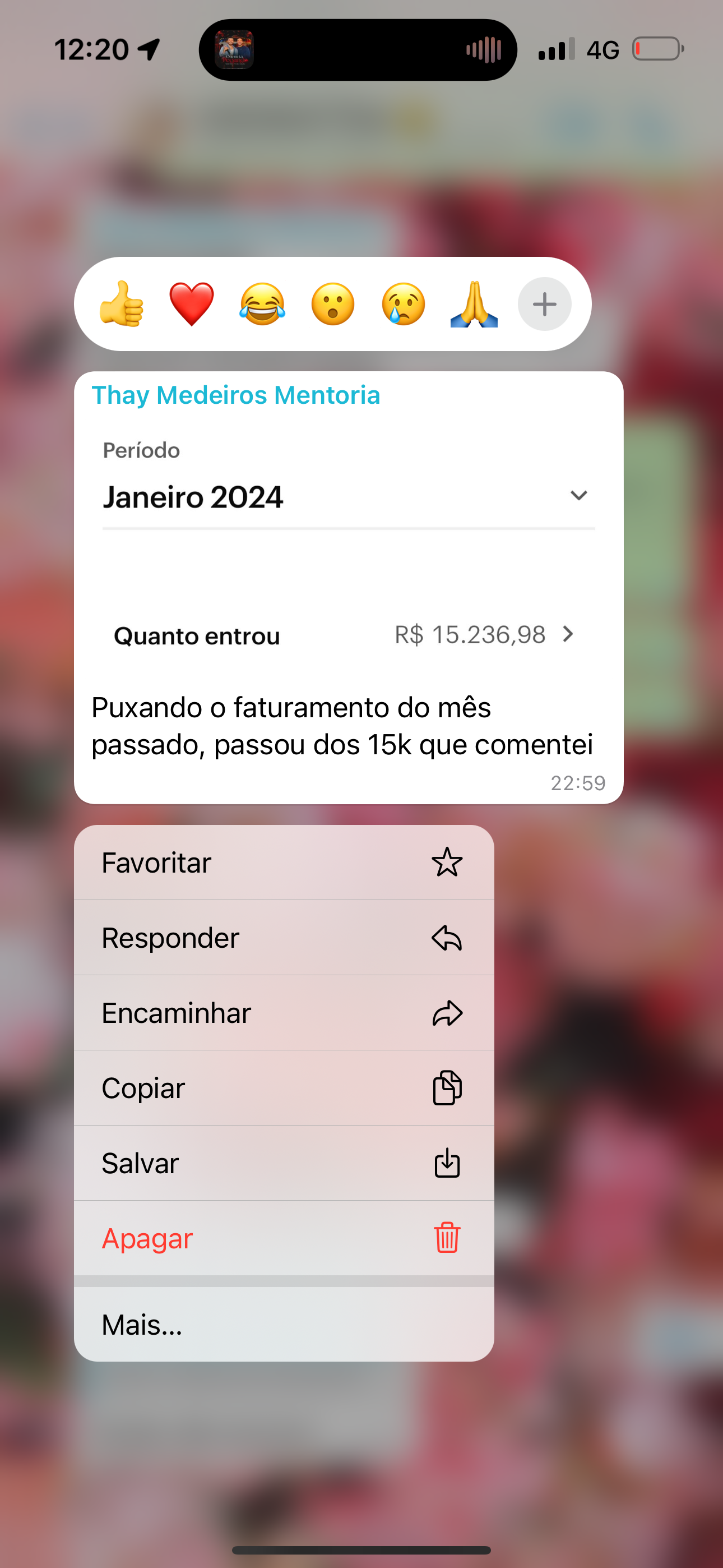Image resolution: width=723 pixels, height=1568 pixels.
Task: Choose Favoritar to star the message
Action: pos(284,863)
